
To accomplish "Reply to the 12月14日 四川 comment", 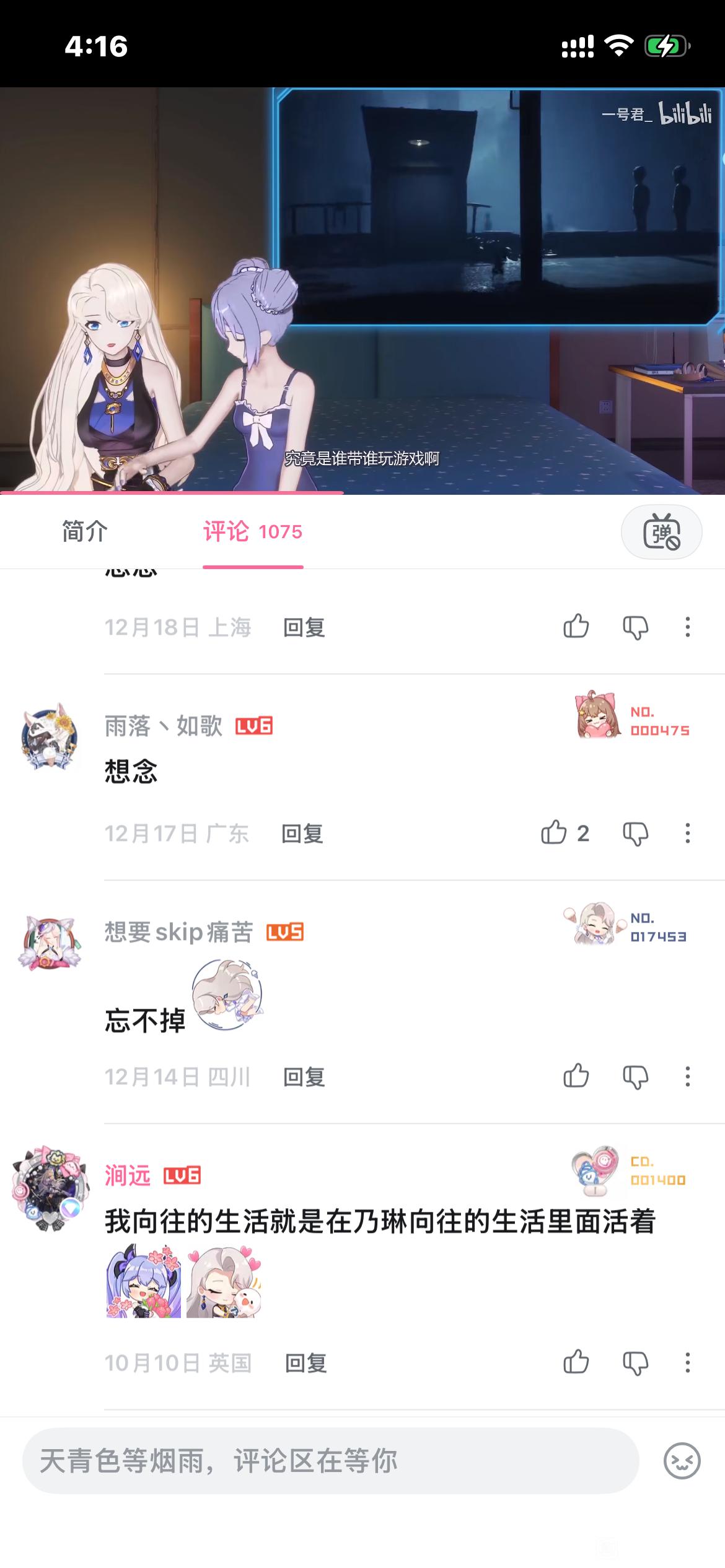I will coord(304,1078).
